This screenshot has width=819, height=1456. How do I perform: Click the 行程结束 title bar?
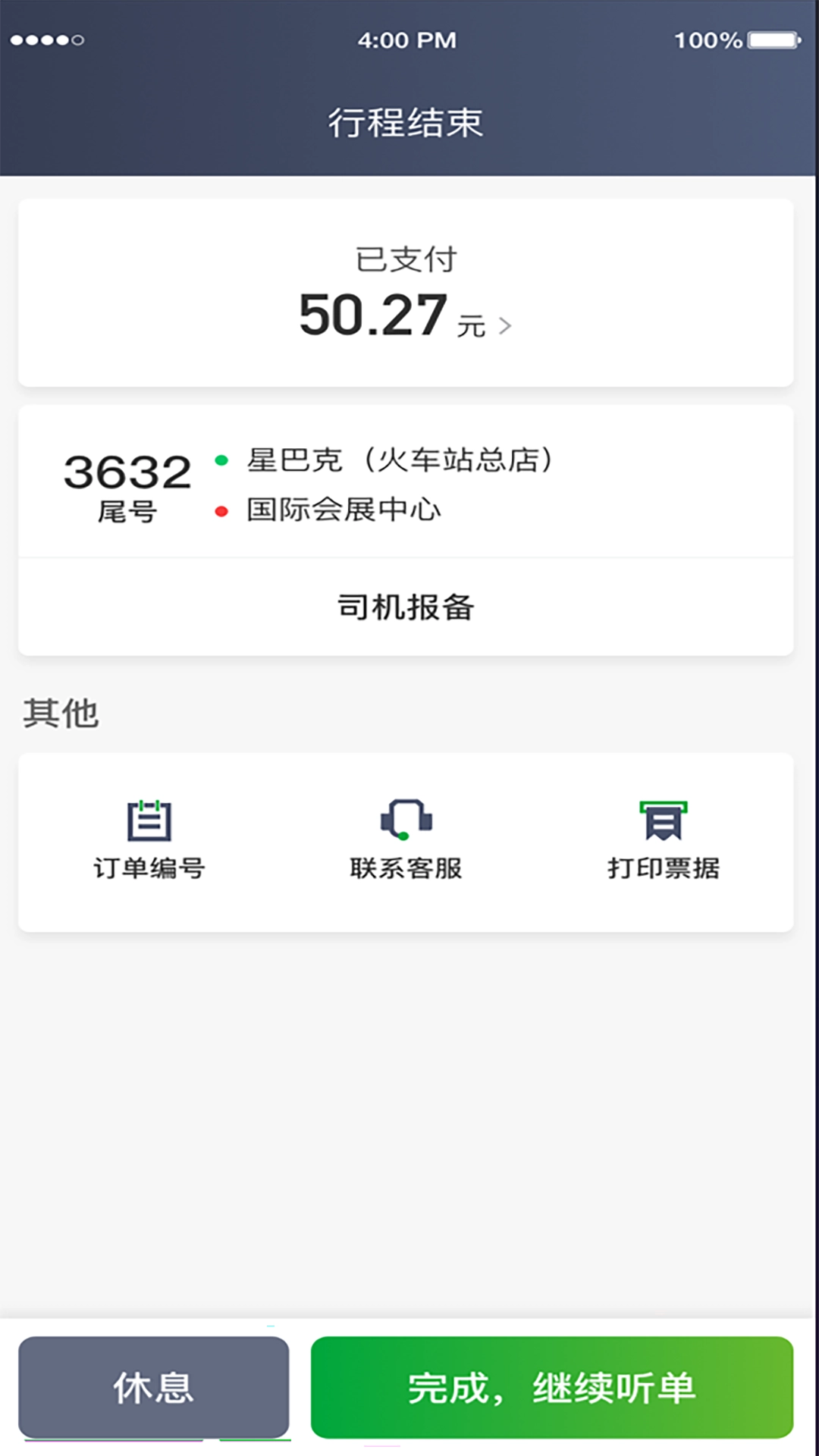[x=407, y=121]
